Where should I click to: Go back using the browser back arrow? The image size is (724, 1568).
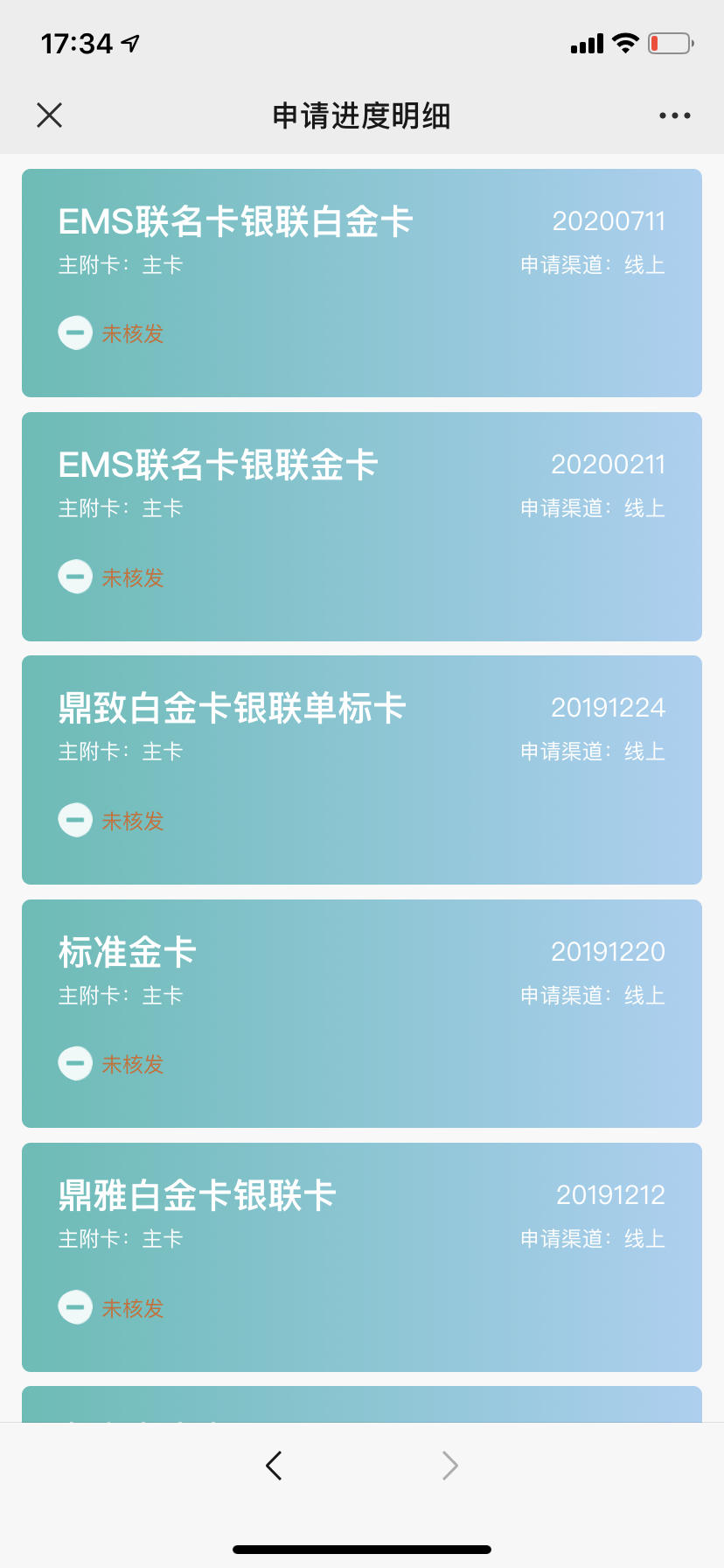pyautogui.click(x=274, y=1465)
